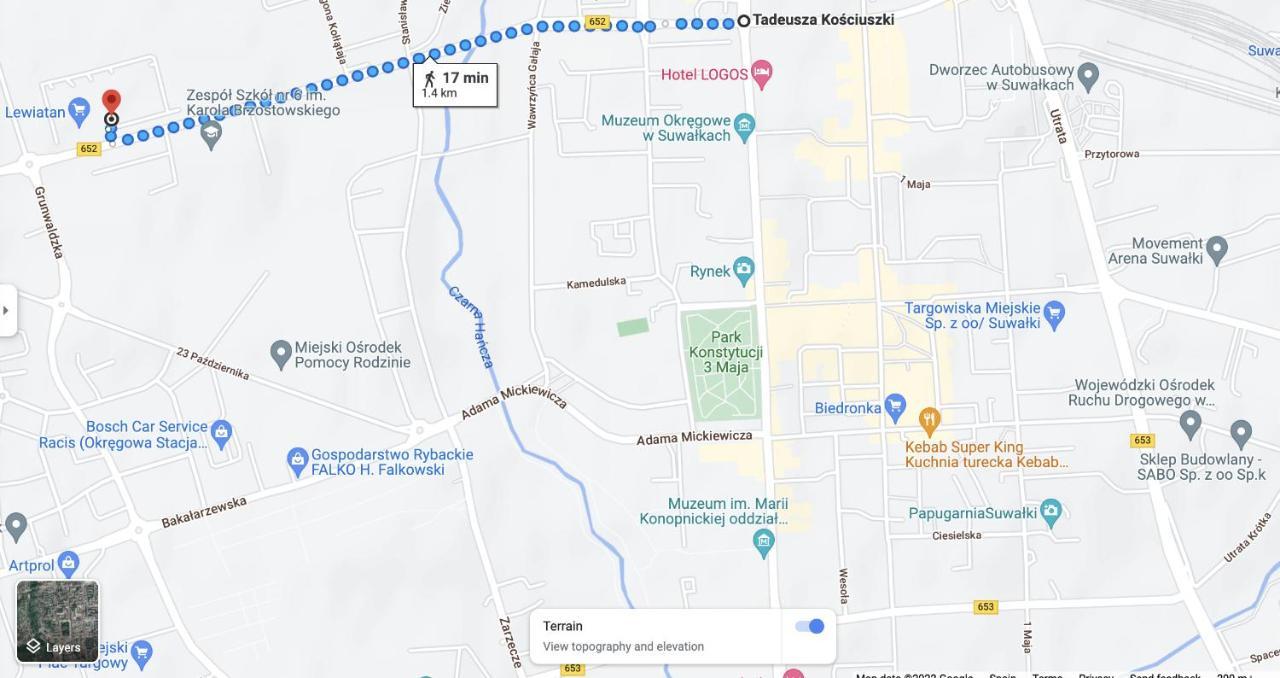Open PapugarniaSuwałki place marker

(x=1050, y=511)
